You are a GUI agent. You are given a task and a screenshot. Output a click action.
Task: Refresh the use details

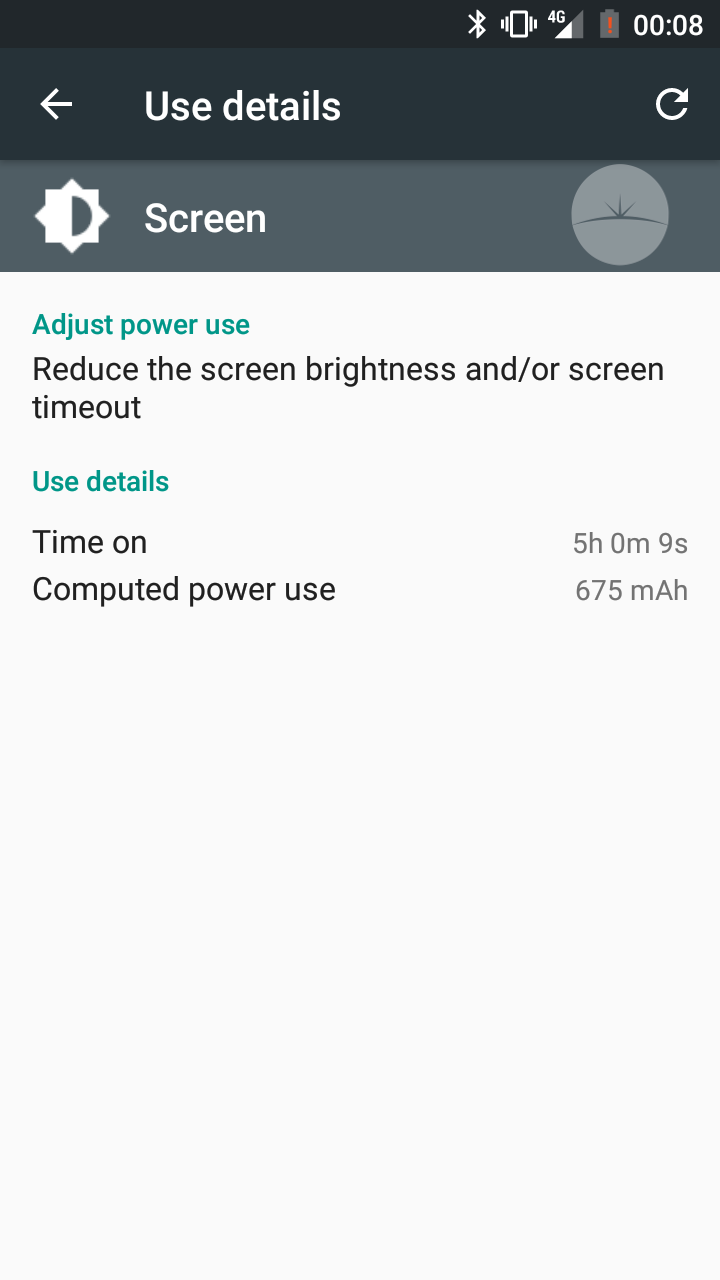(672, 104)
